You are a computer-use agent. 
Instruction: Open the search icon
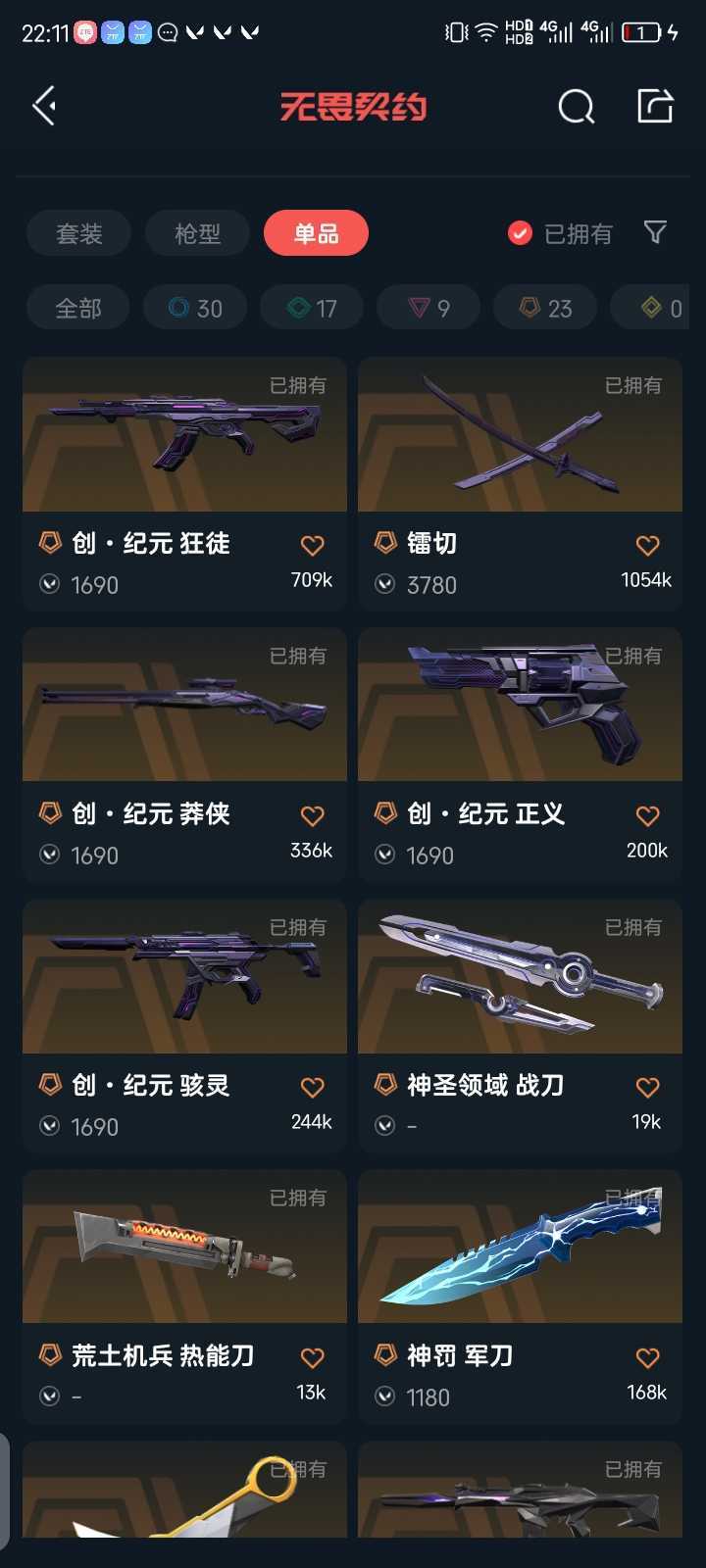pos(577,106)
